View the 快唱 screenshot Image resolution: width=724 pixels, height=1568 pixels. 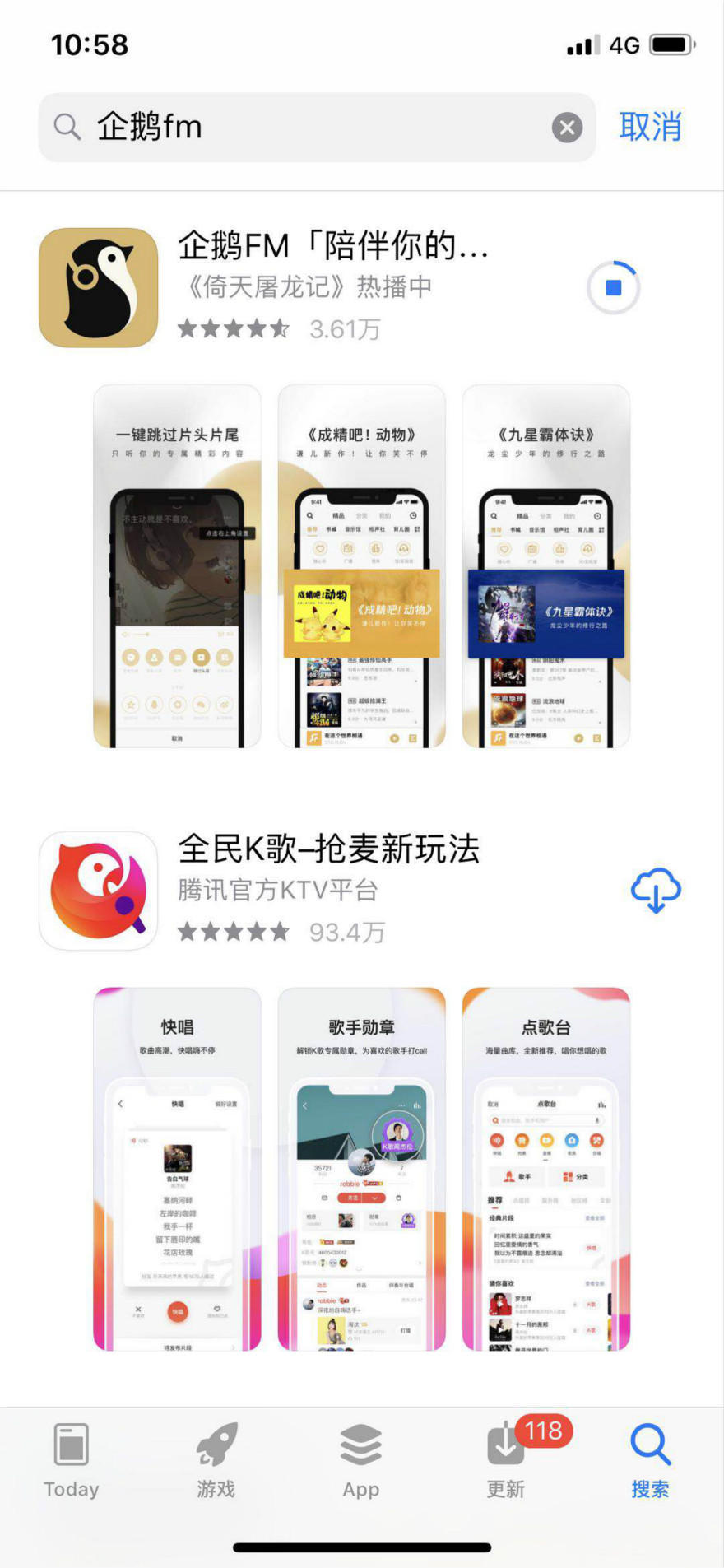pyautogui.click(x=177, y=1169)
